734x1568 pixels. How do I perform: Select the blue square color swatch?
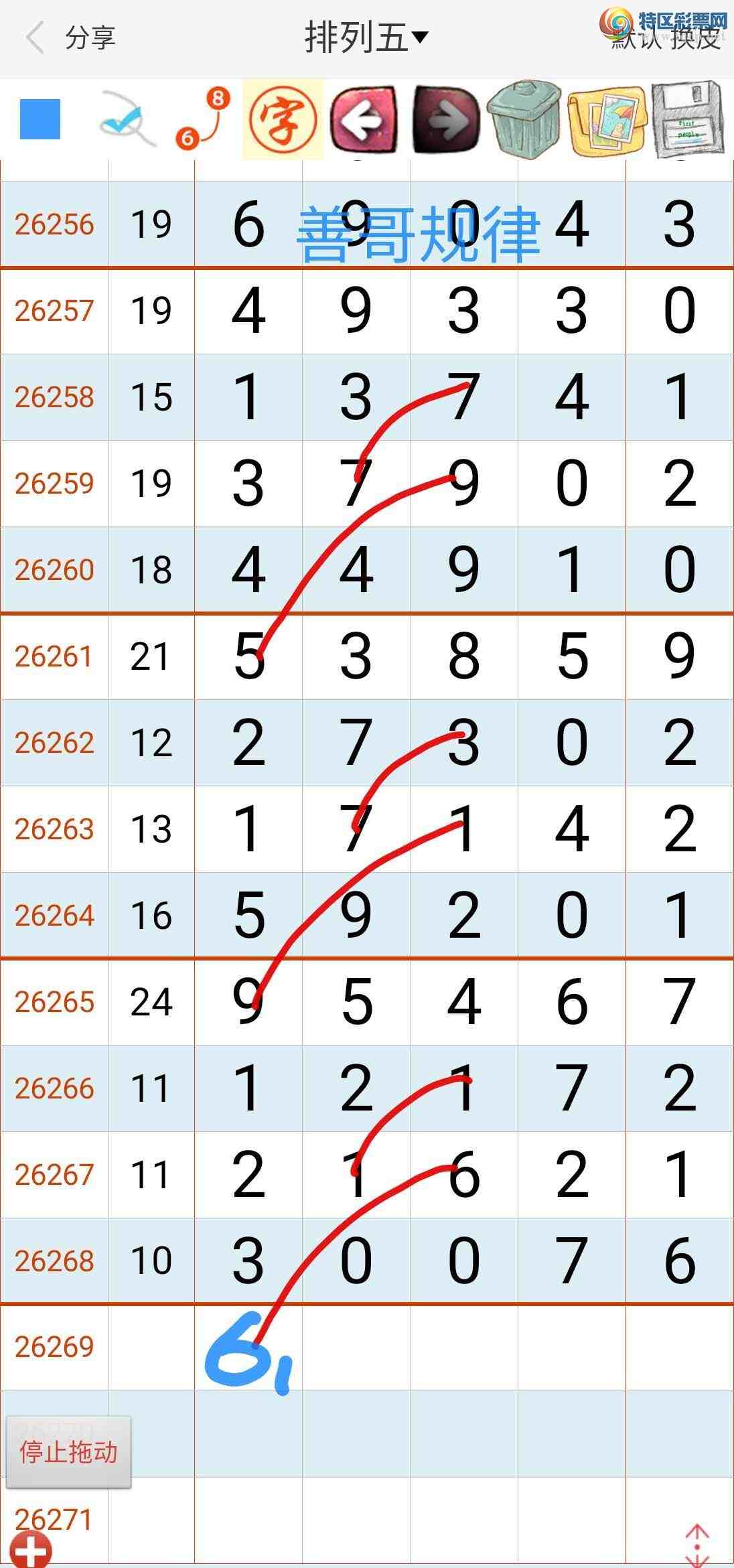[x=40, y=119]
